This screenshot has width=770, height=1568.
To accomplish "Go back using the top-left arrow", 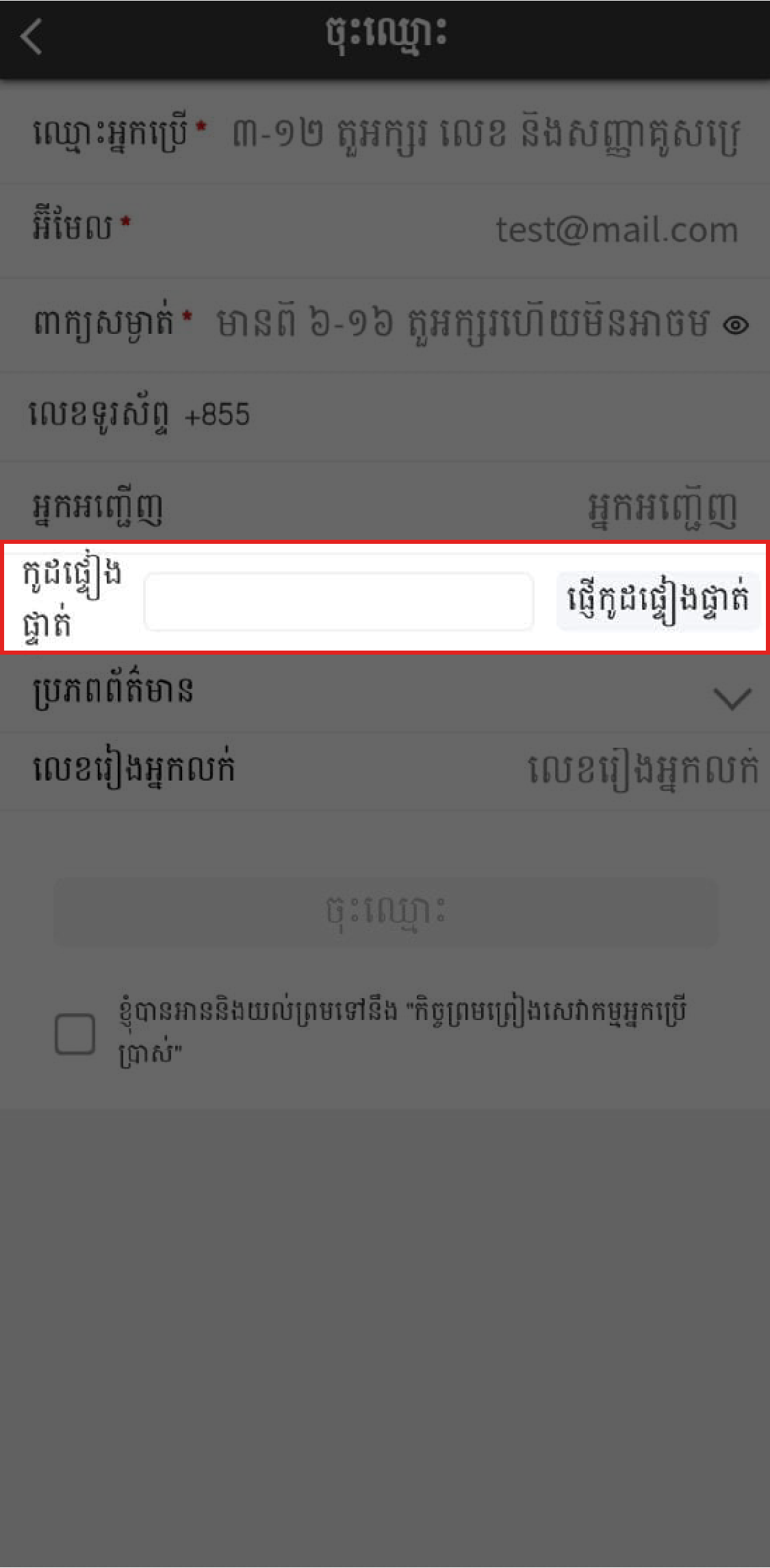I will (31, 36).
